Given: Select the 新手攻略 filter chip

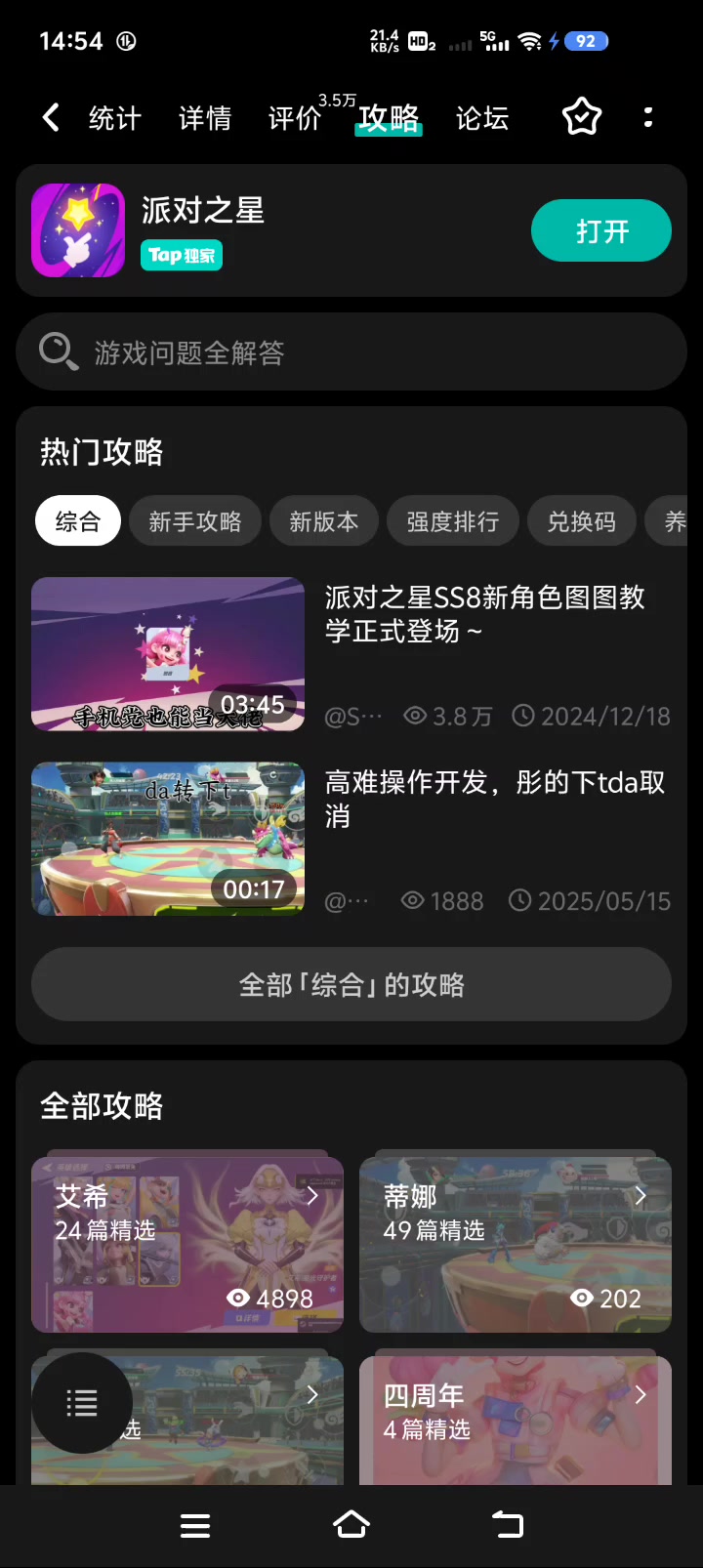Looking at the screenshot, I should point(195,521).
